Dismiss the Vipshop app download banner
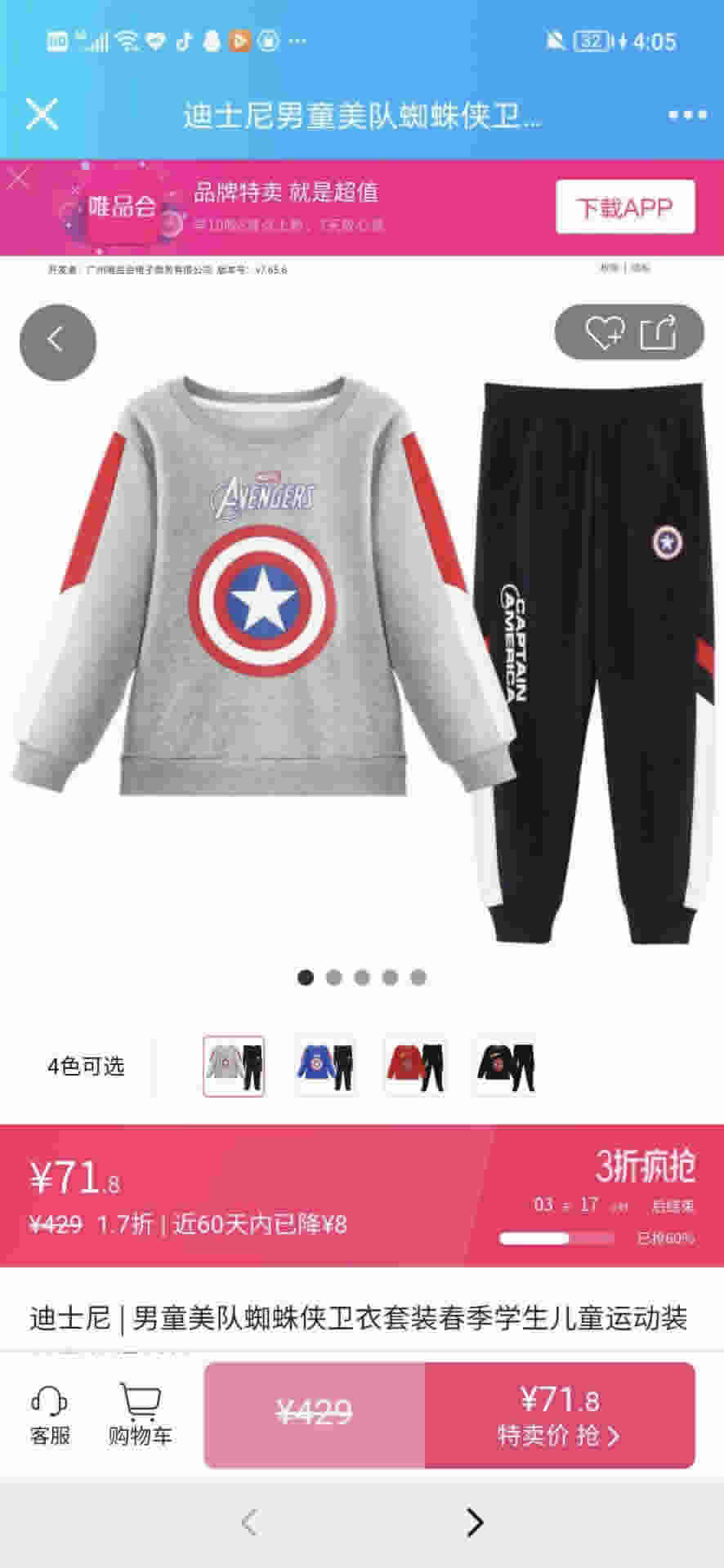 pos(19,176)
